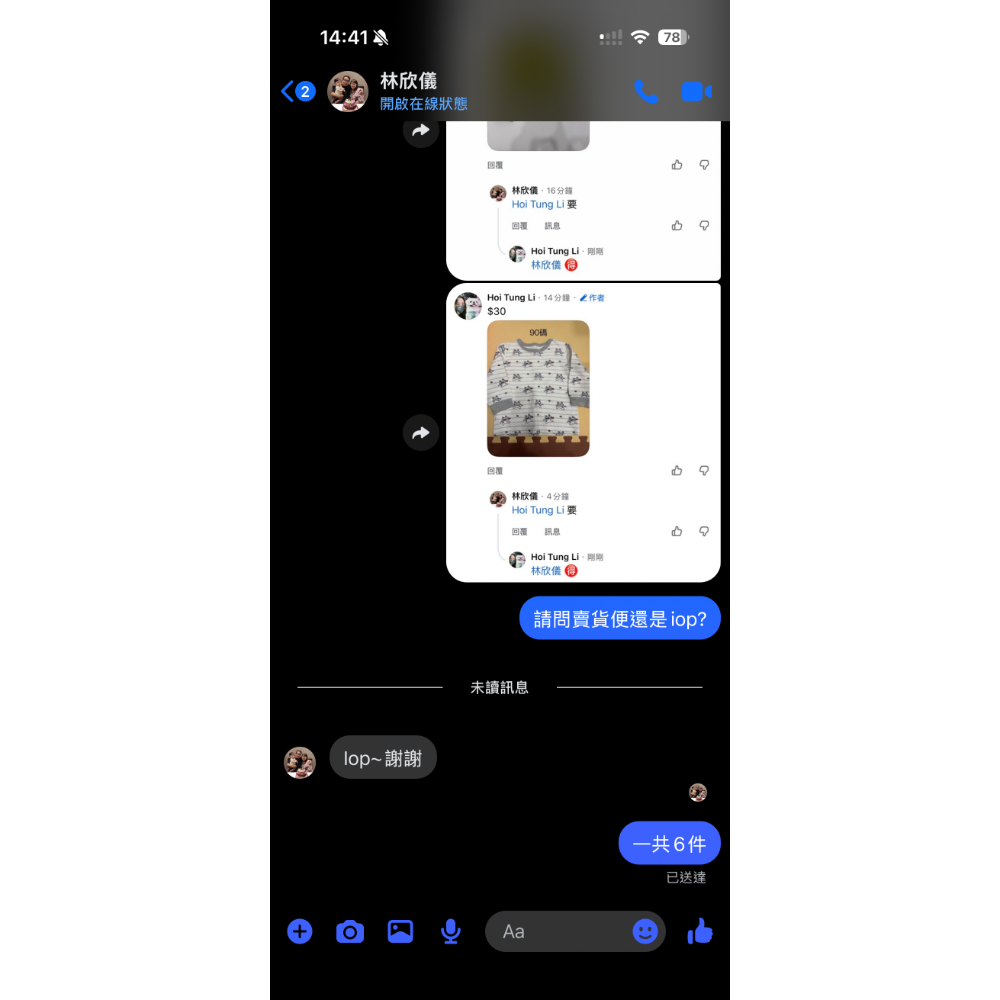1000x1000 pixels.
Task: Open the camera to take a photo
Action: (349, 932)
